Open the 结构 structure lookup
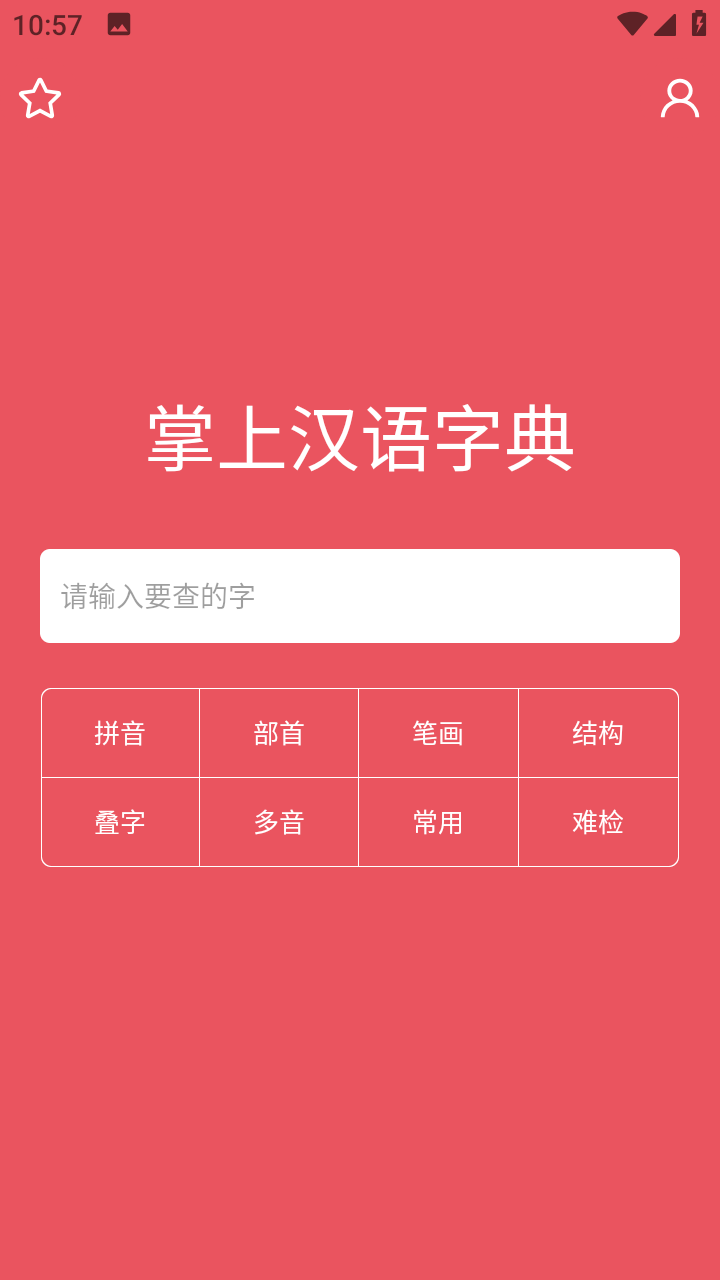The height and width of the screenshot is (1280, 720). (598, 733)
